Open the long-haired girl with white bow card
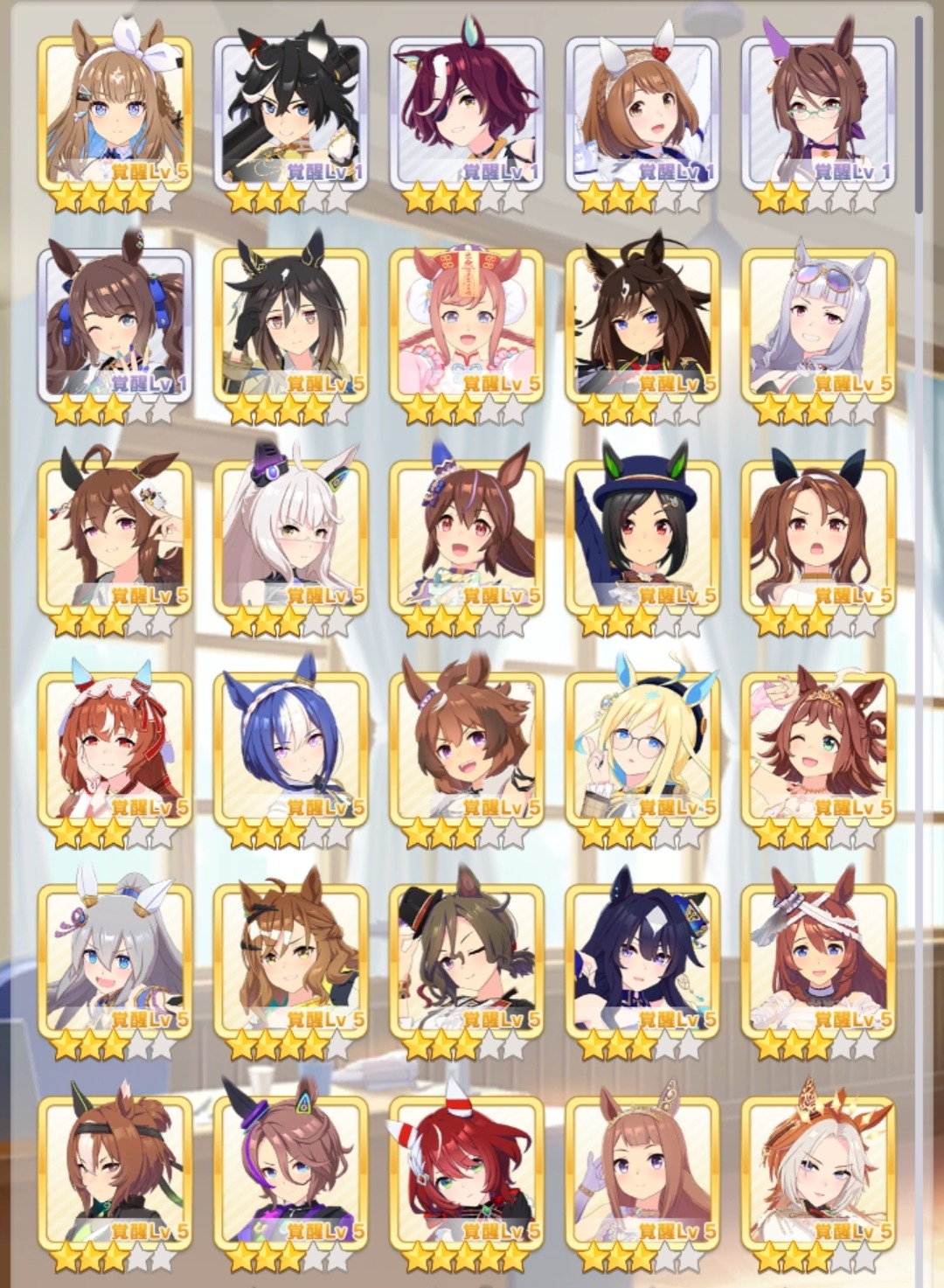Screen dimensions: 944x1288 pos(115,112)
